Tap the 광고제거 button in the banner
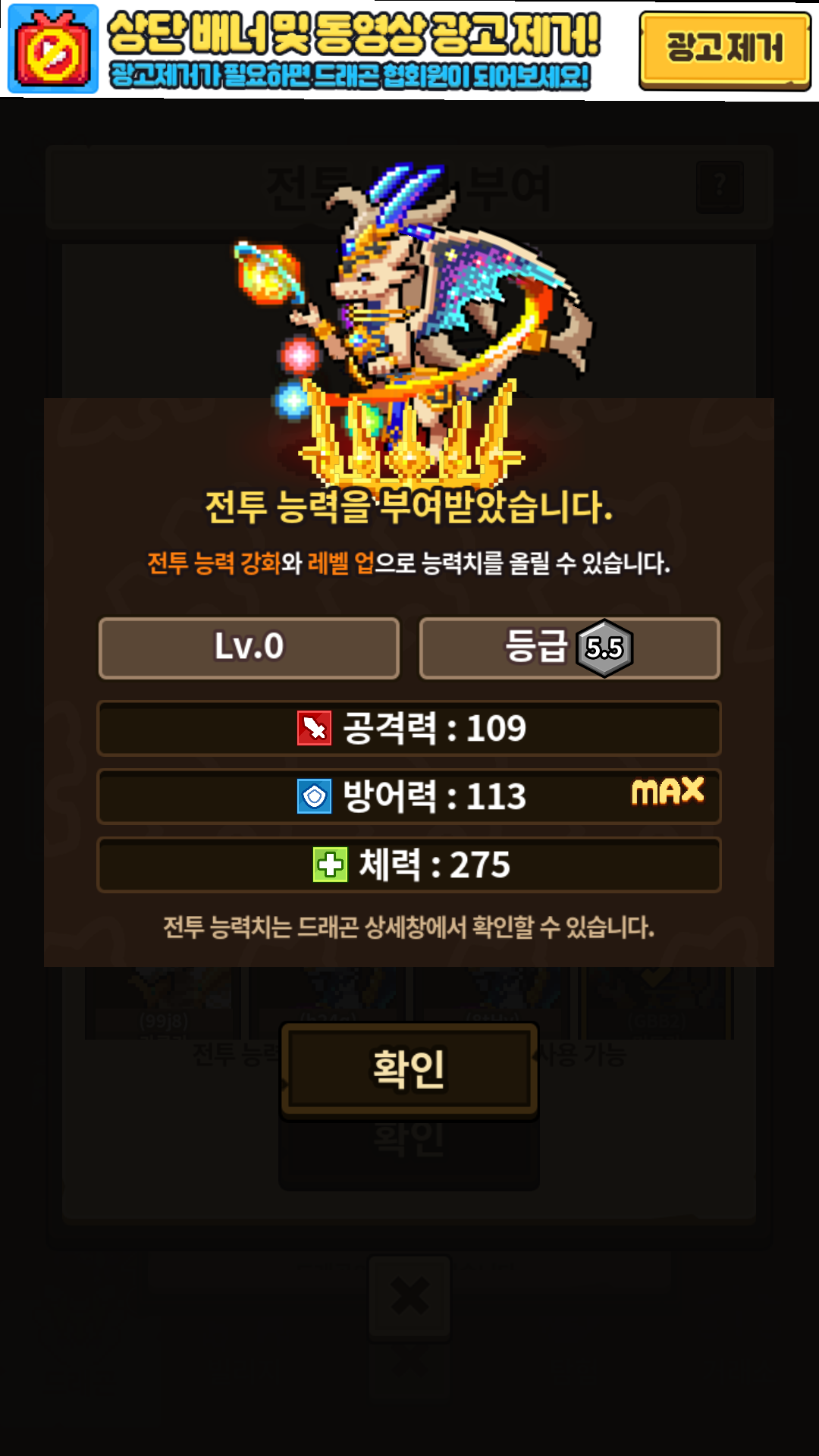 (x=724, y=50)
